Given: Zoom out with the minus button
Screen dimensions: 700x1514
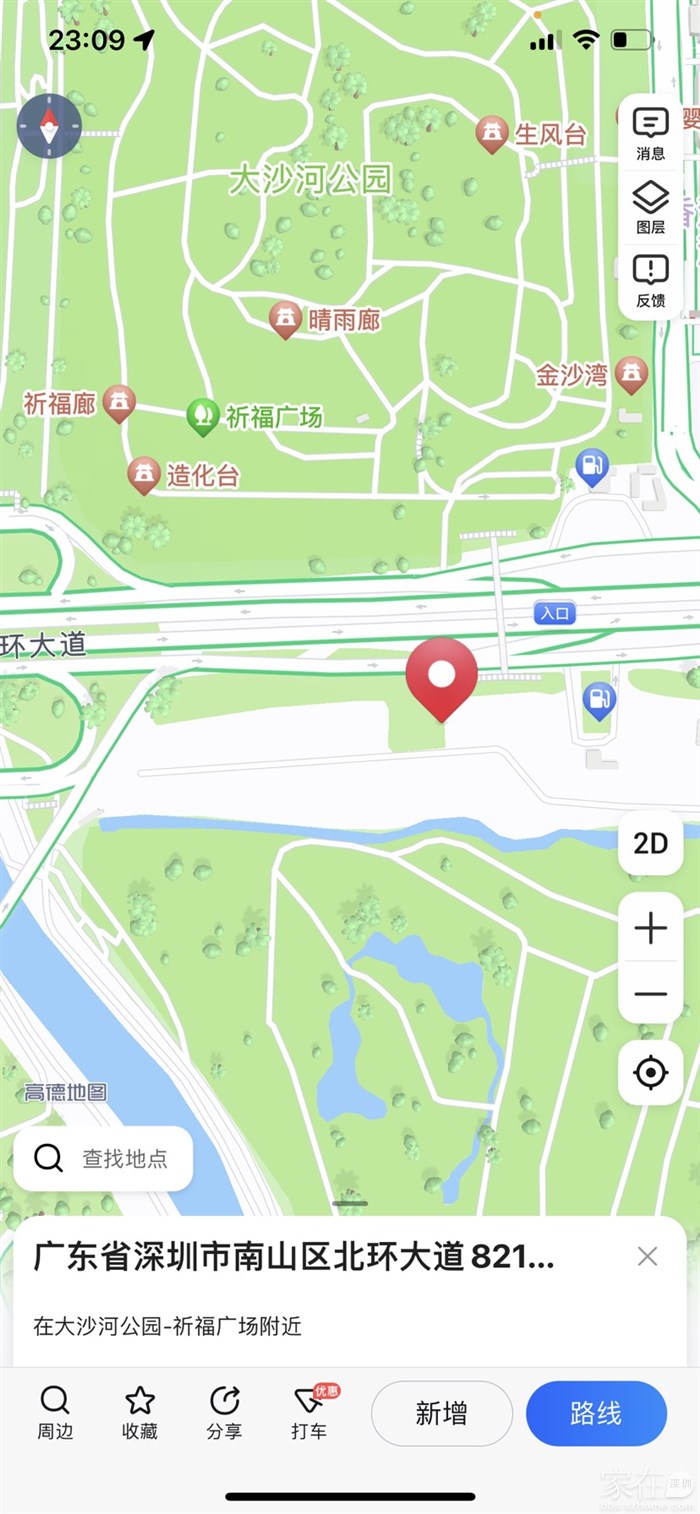Looking at the screenshot, I should point(651,994).
